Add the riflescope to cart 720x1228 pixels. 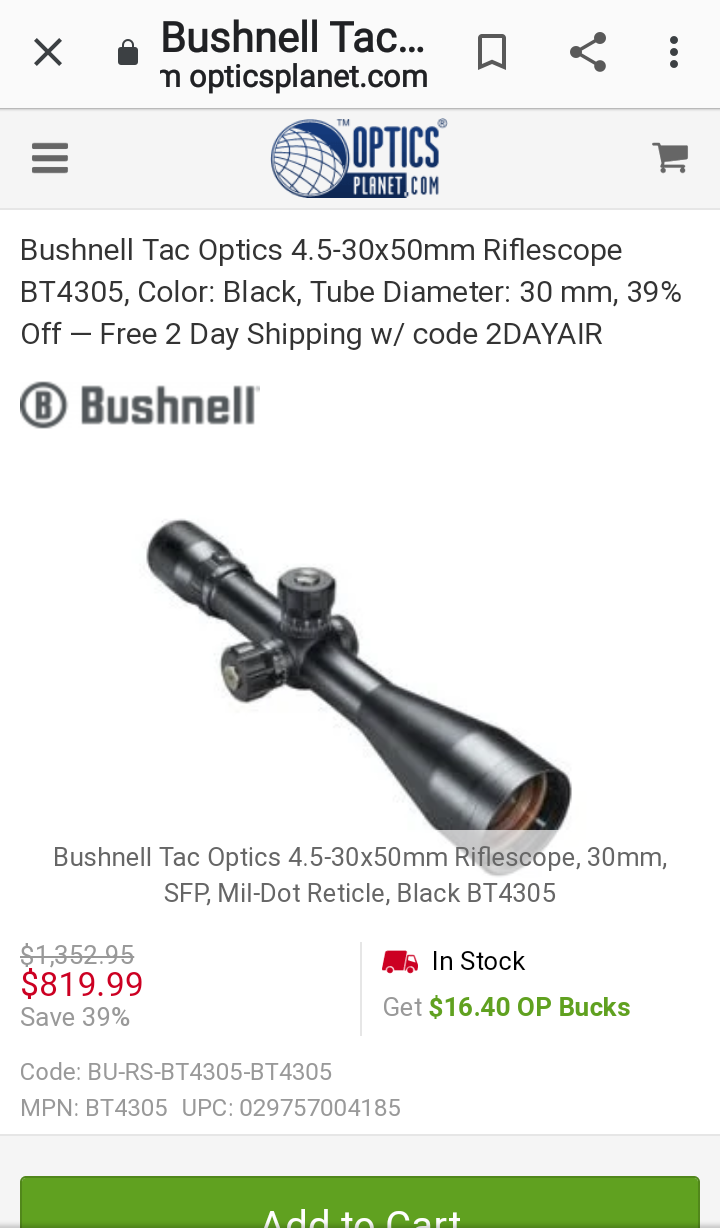pos(360,1205)
